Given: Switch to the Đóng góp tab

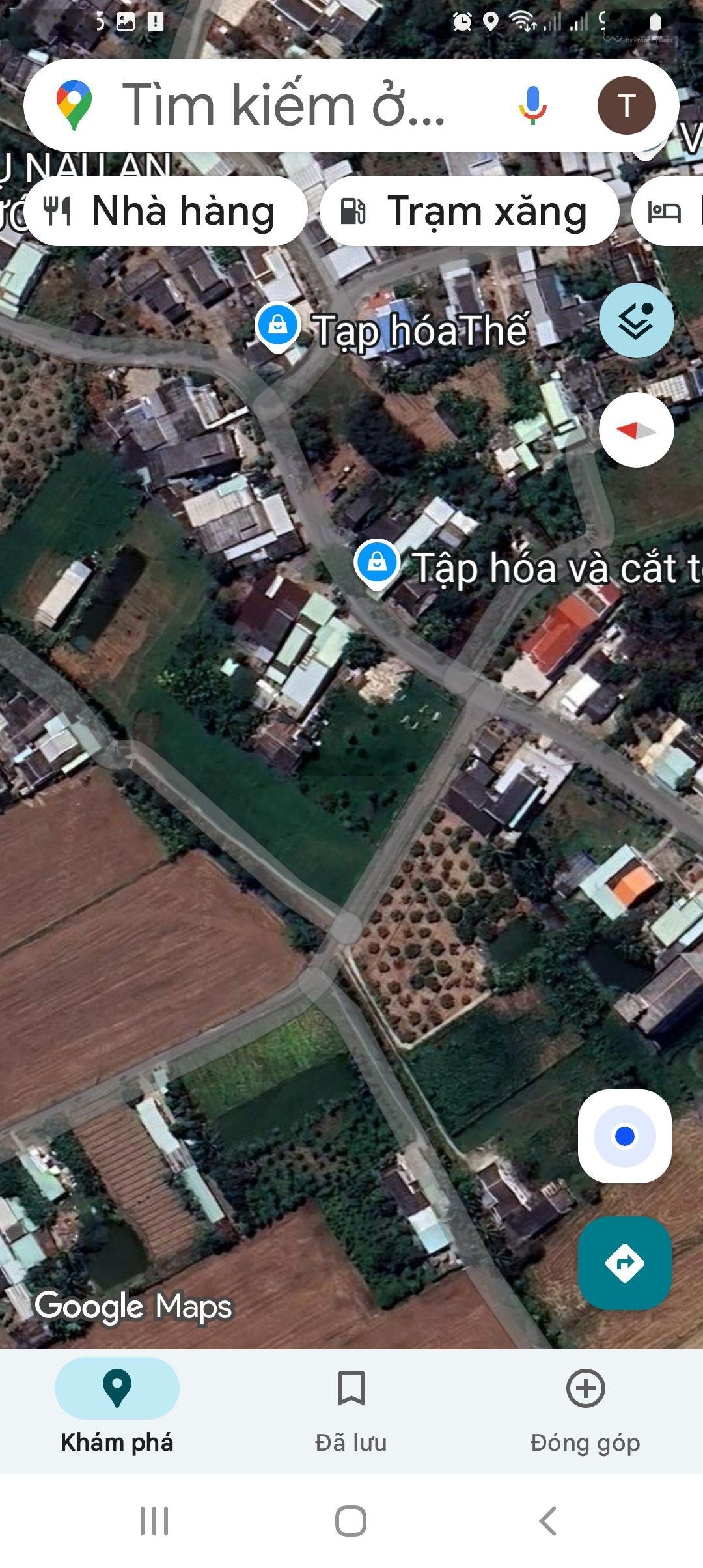Looking at the screenshot, I should 585,1407.
